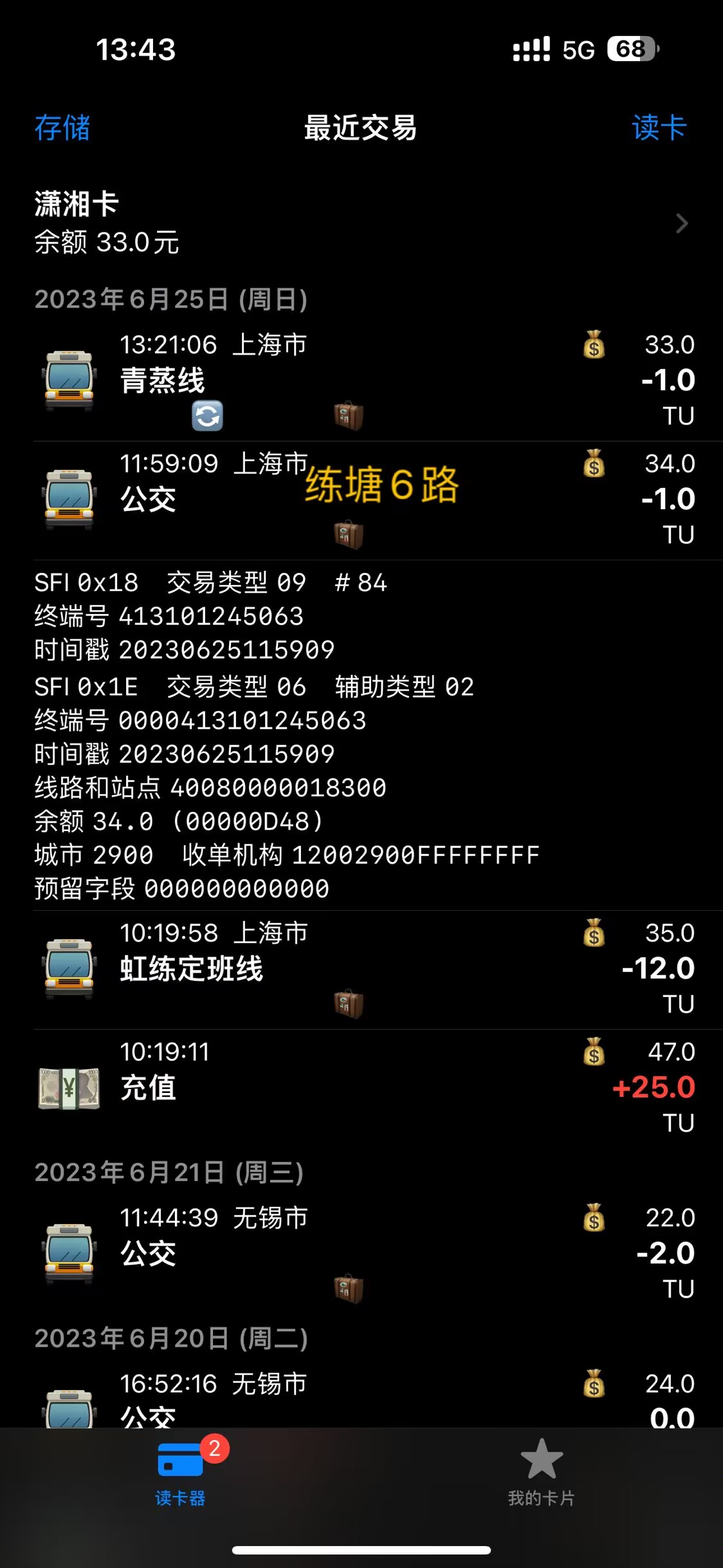Collapse the 11:59:09 公交 transaction details
The height and width of the screenshot is (1568, 723).
[360, 499]
